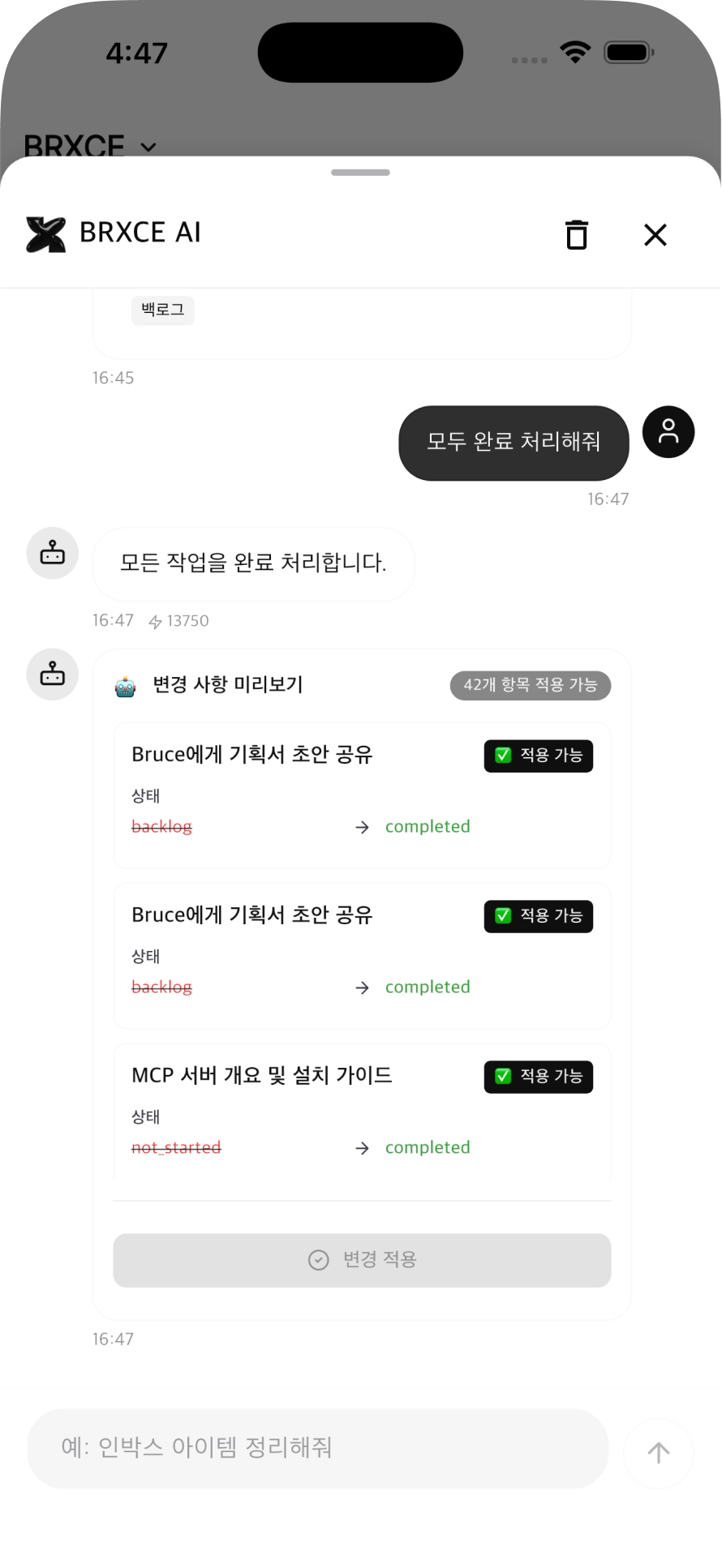Toggle the 적용 가능 badge on Bruce's second task

tap(538, 916)
